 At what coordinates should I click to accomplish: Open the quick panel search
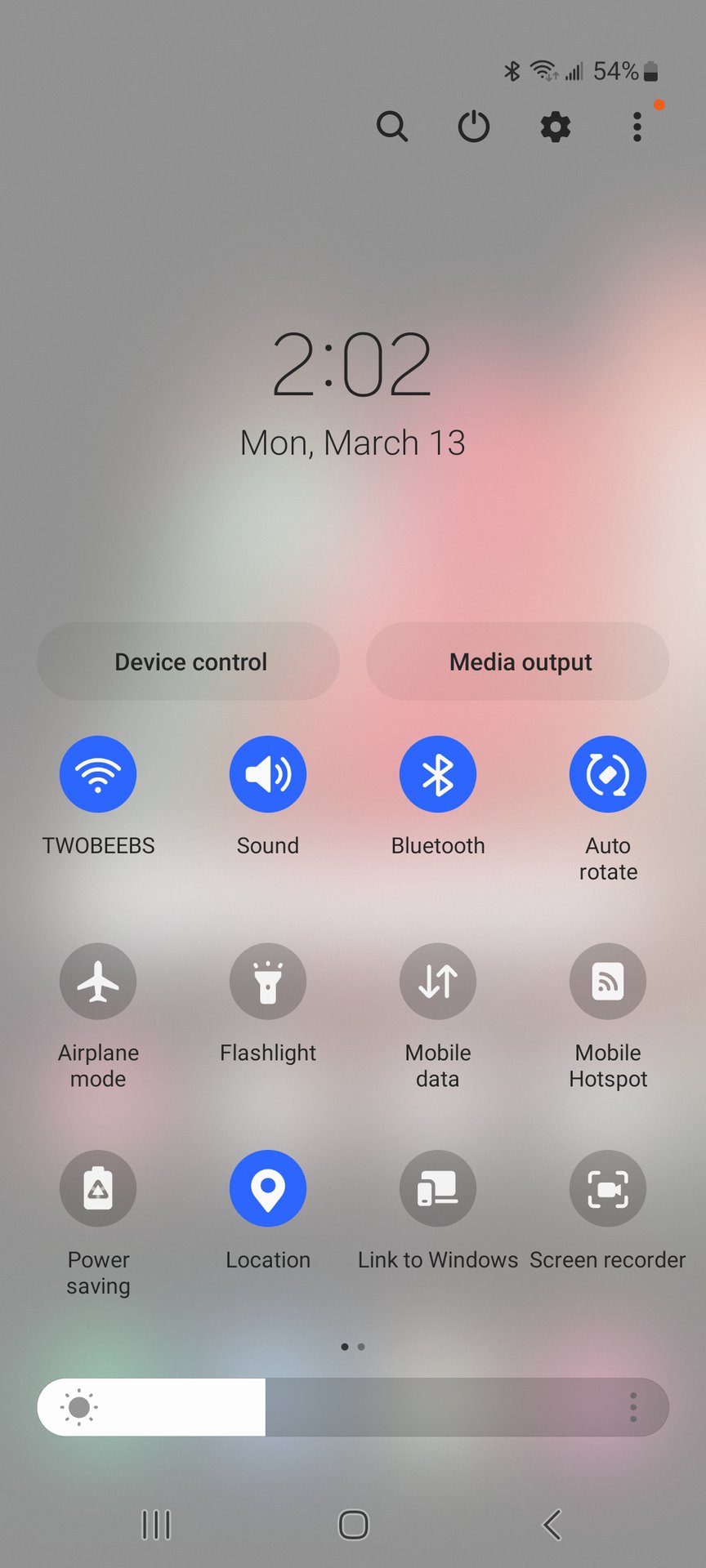pyautogui.click(x=391, y=127)
